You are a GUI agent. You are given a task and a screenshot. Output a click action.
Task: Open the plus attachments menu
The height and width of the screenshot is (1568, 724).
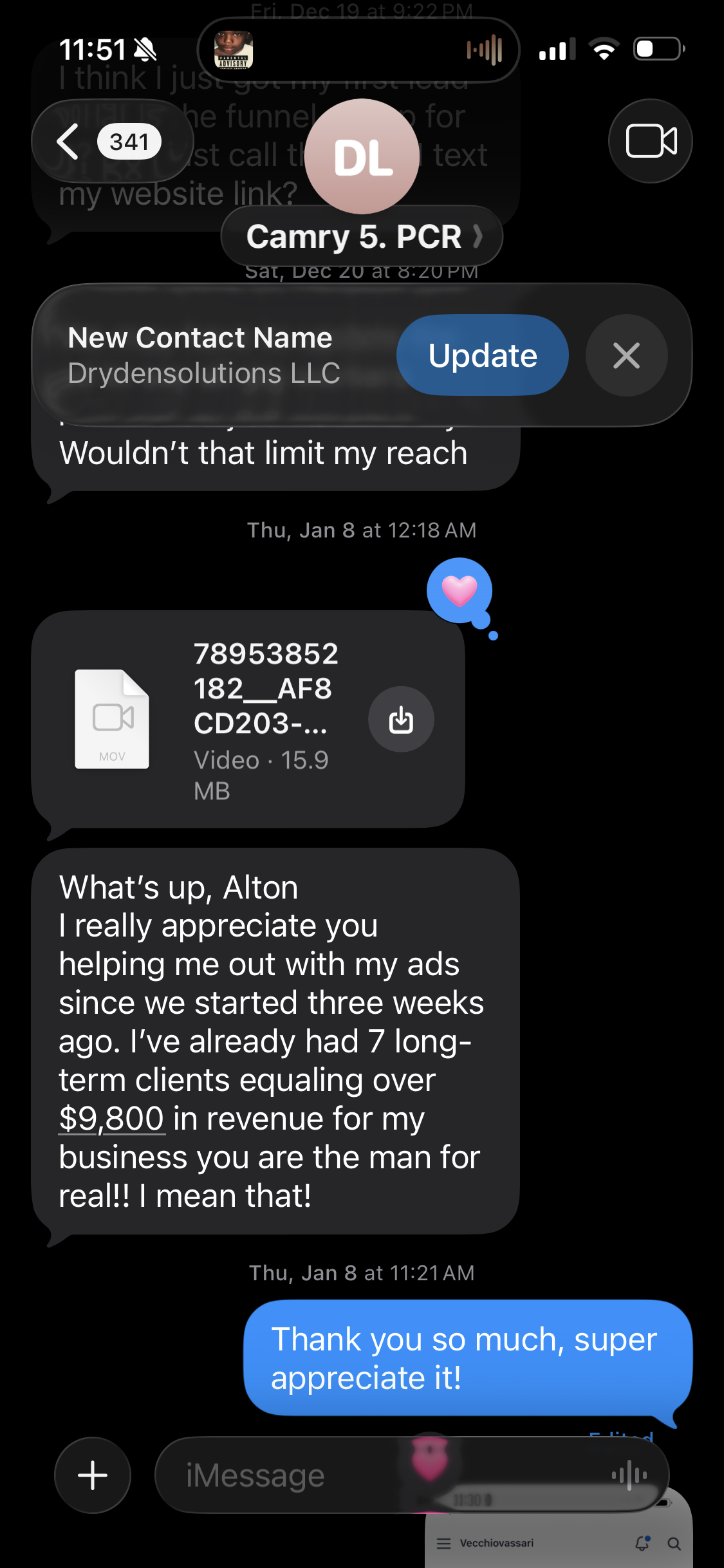[93, 1475]
